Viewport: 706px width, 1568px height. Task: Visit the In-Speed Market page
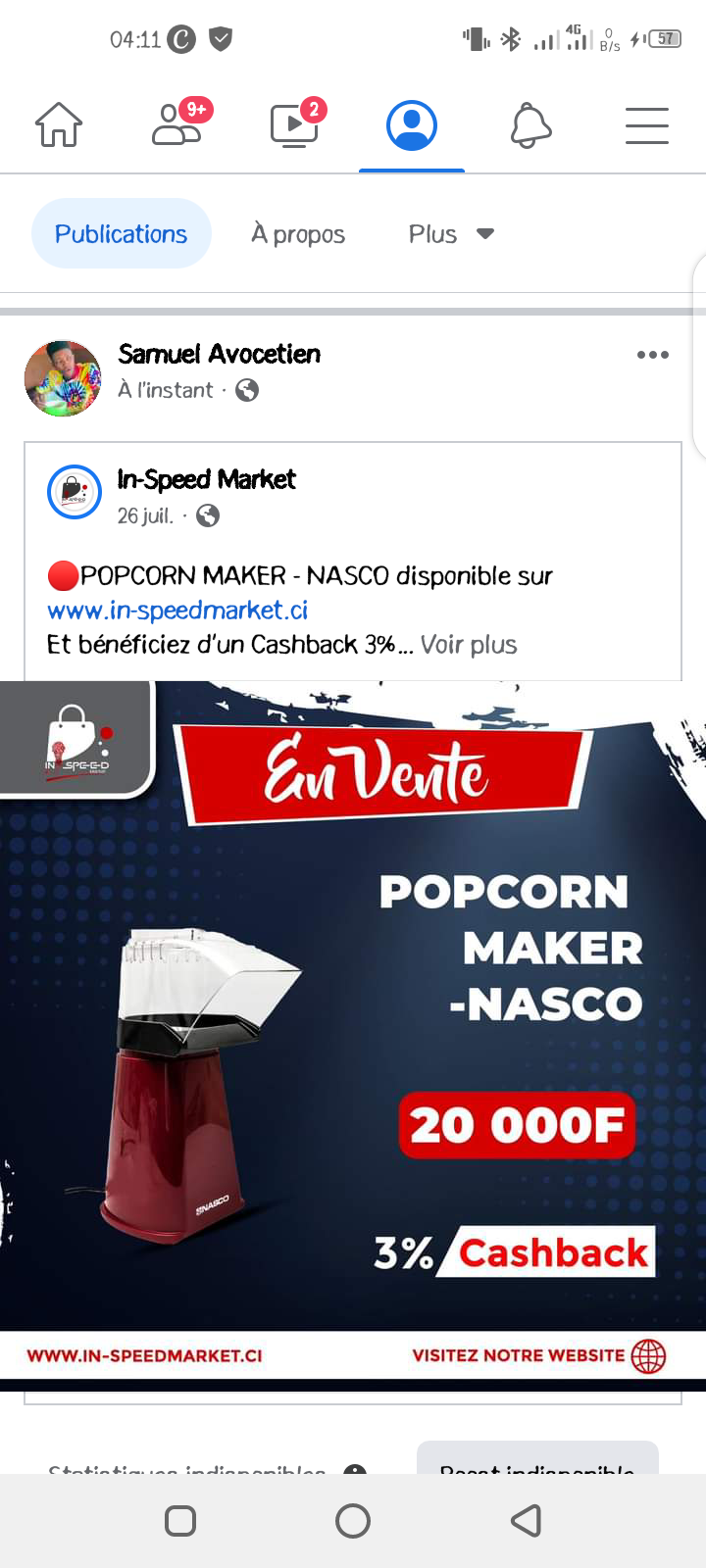(x=206, y=479)
